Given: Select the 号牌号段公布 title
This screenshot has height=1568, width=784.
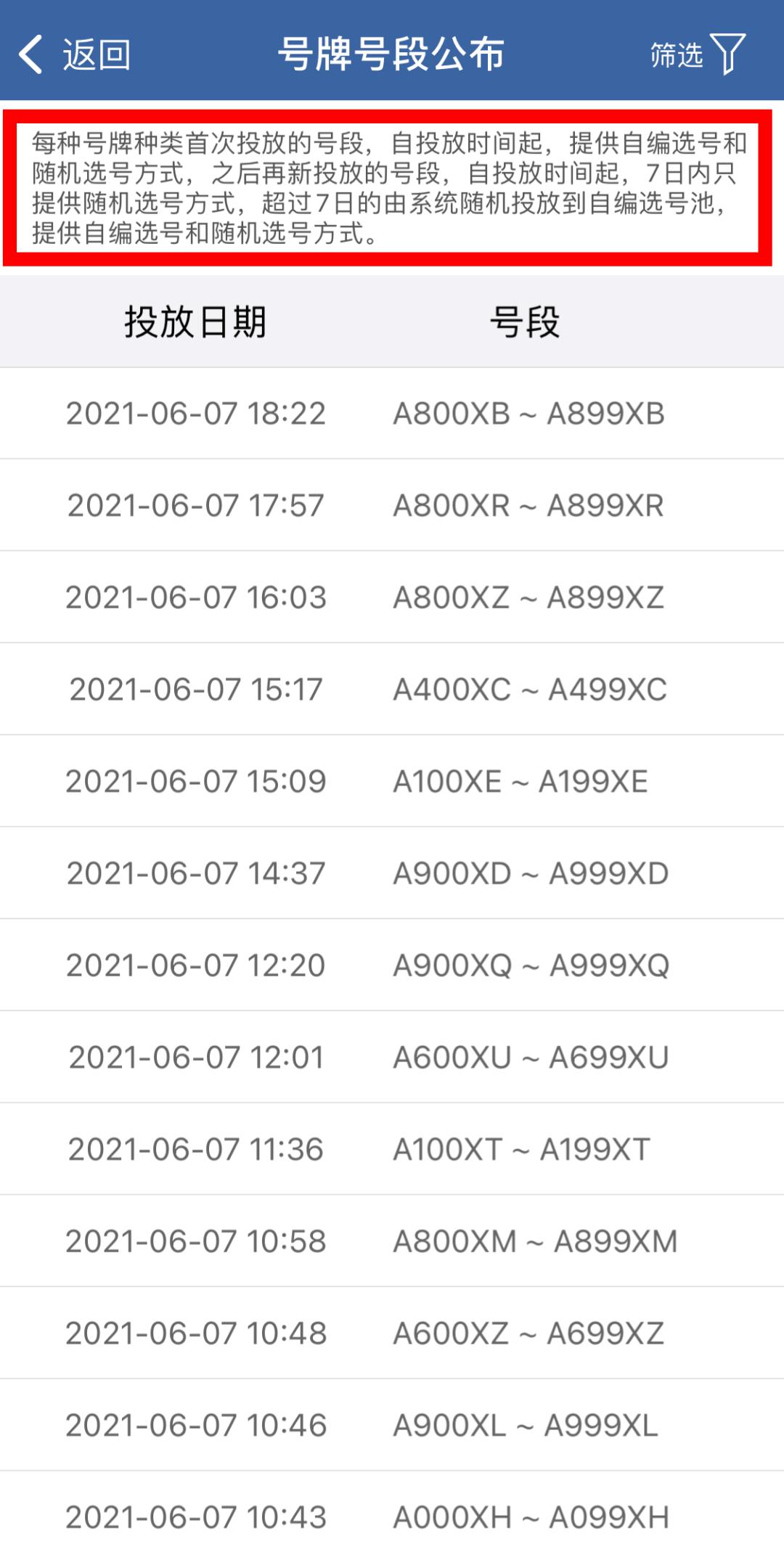Looking at the screenshot, I should coord(392,53).
